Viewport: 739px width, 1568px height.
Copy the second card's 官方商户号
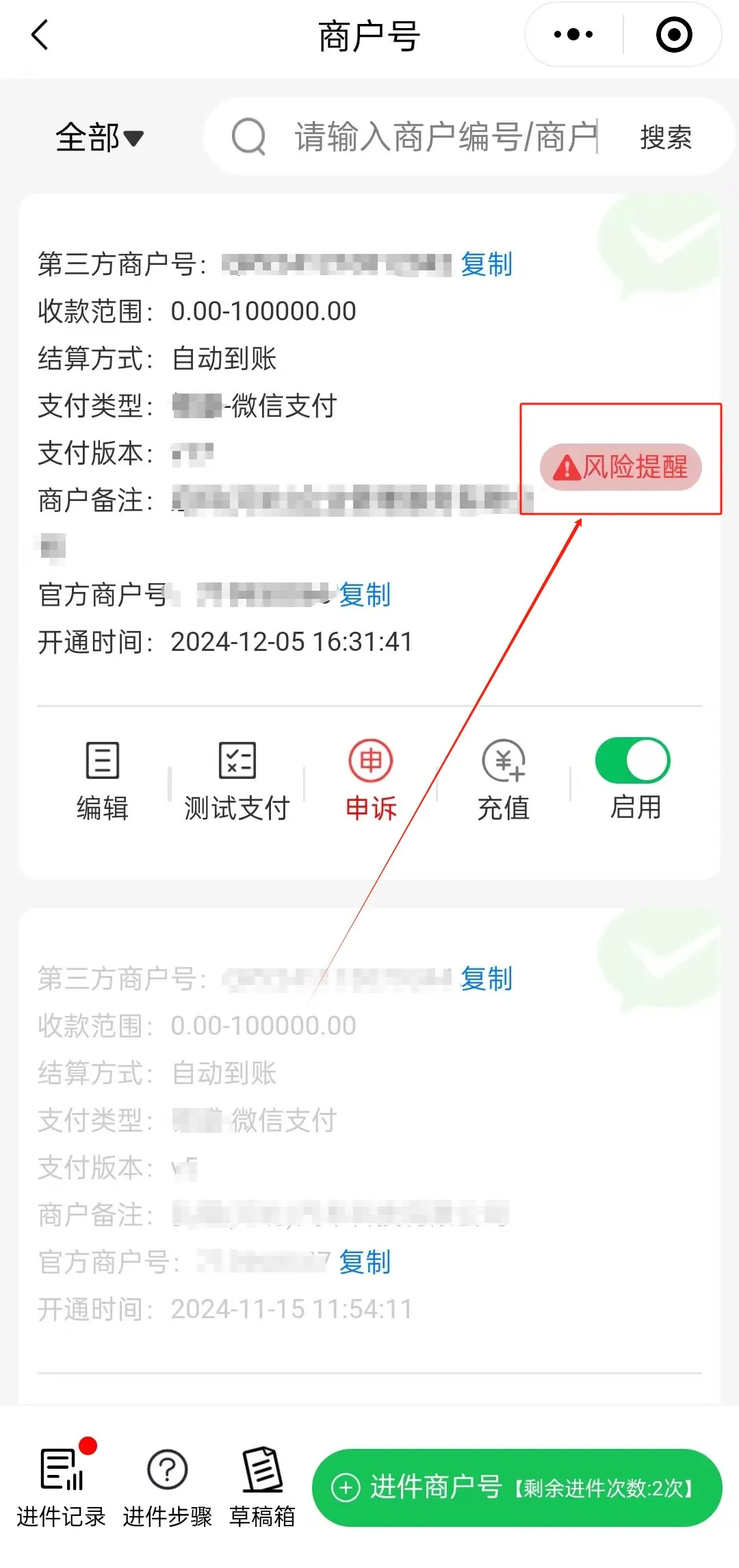pos(365,1262)
